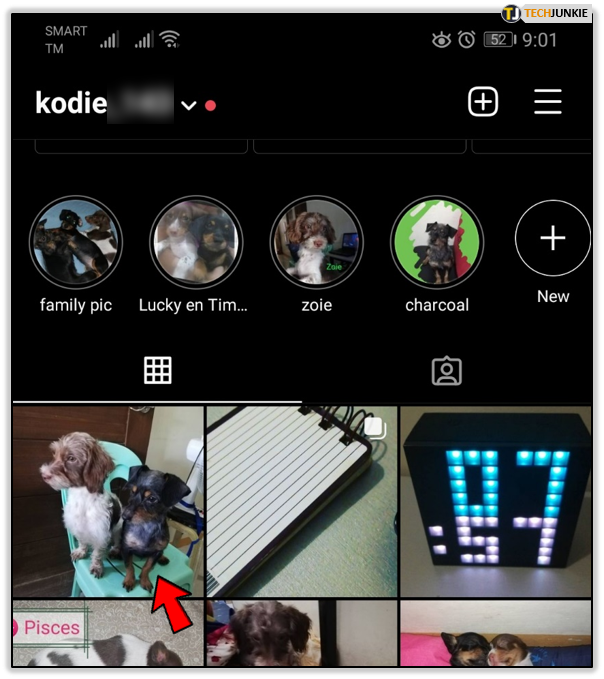This screenshot has width=604, height=679.
Task: Open the lined whiteboard post
Action: pos(301,500)
